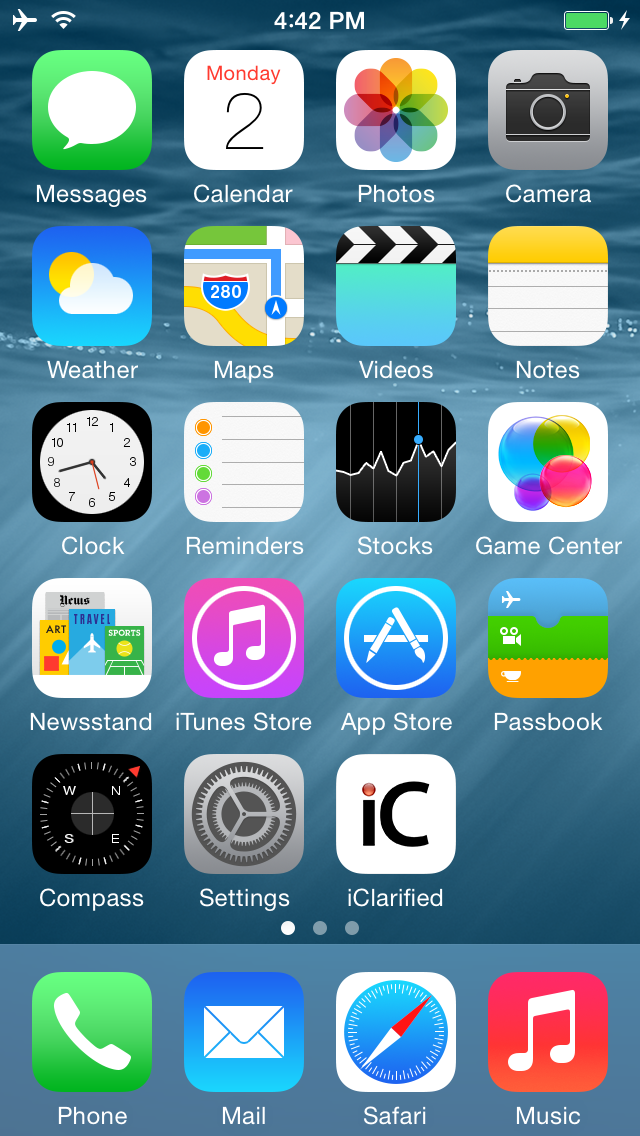Launch Reminders
640x1136 pixels.
pyautogui.click(x=244, y=462)
